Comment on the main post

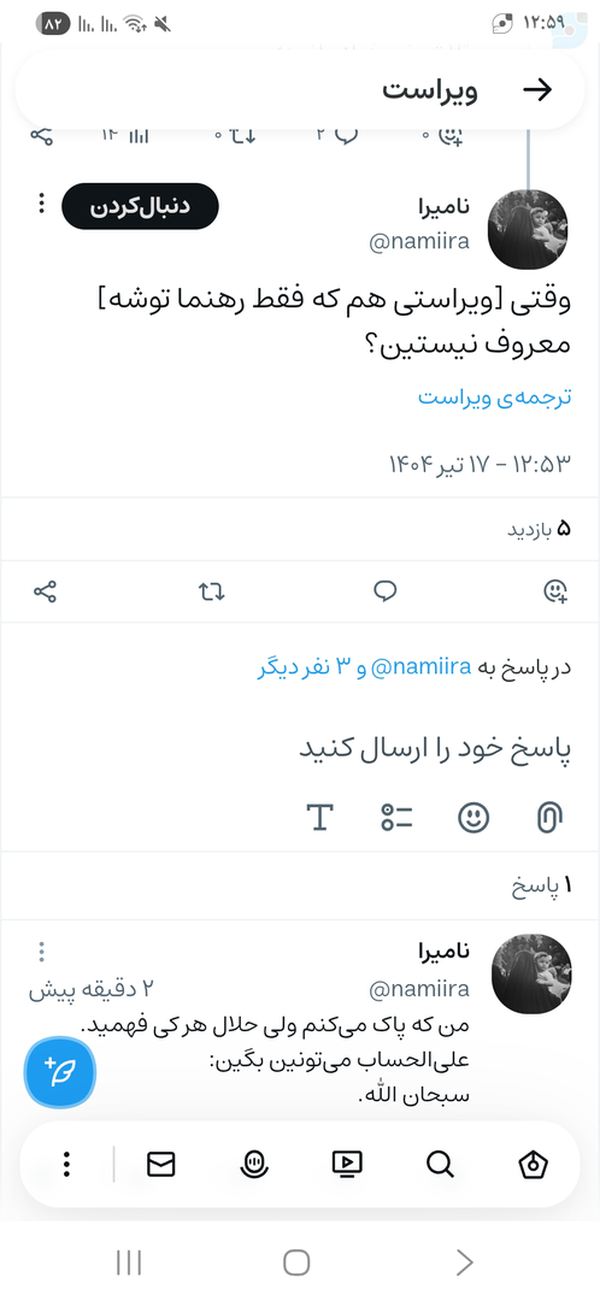pos(385,592)
